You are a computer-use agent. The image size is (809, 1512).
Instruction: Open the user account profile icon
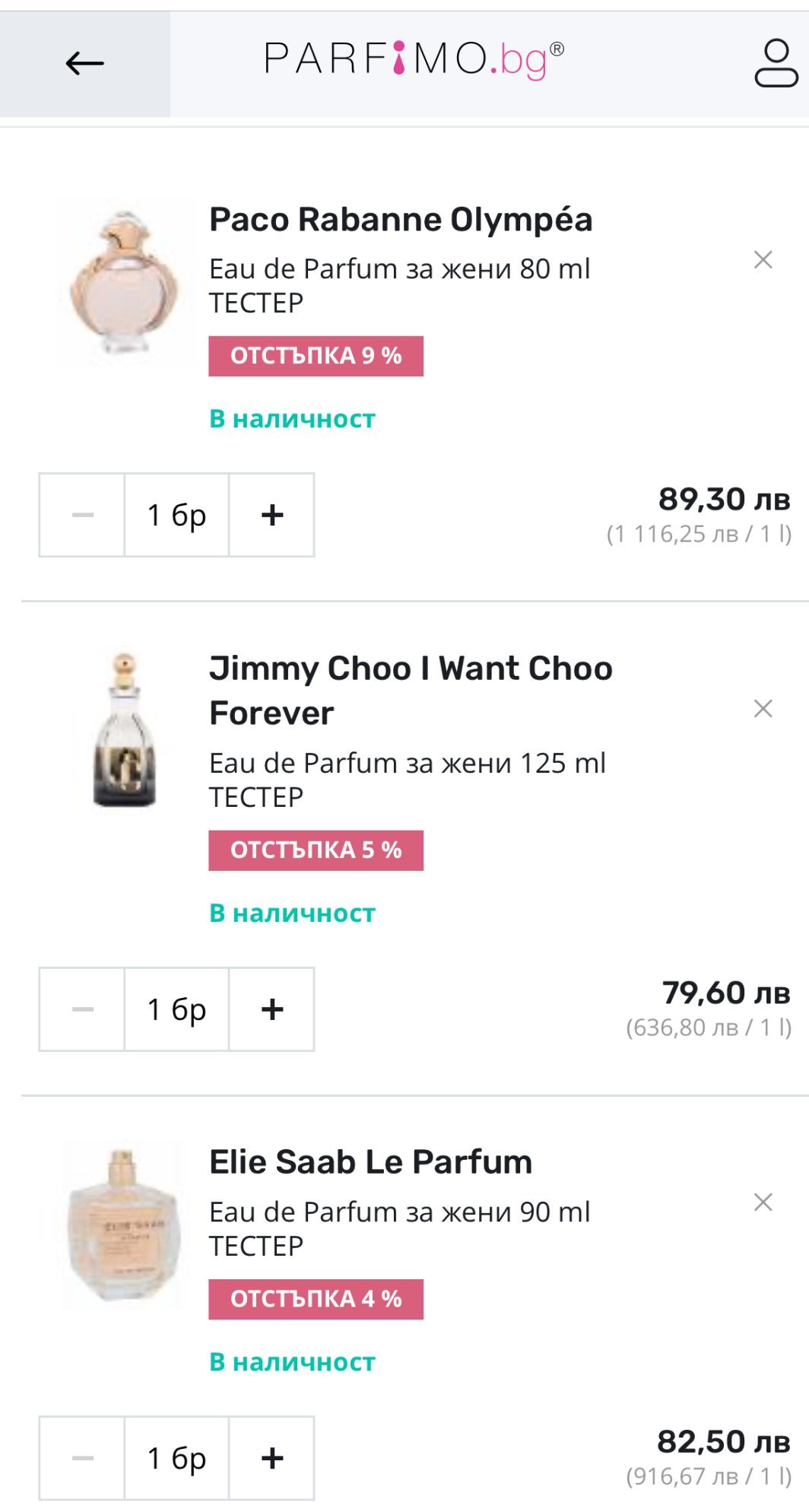776,63
